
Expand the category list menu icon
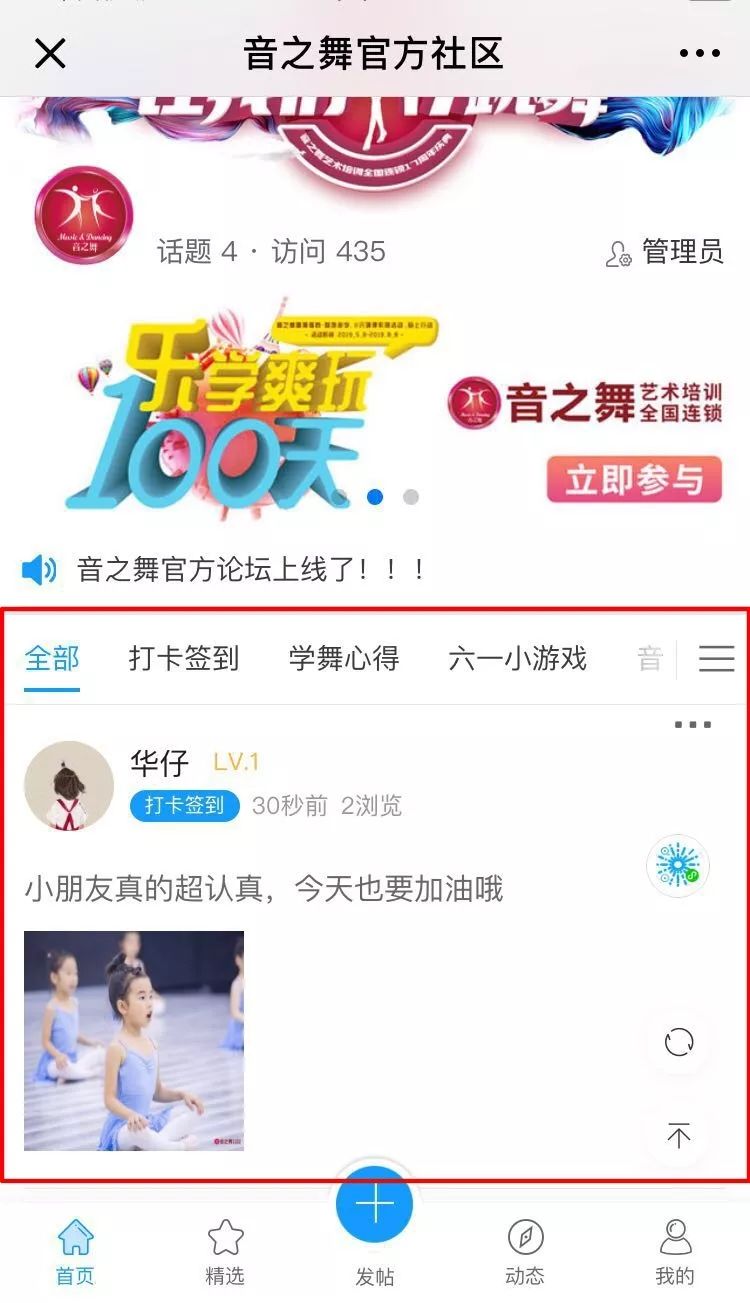pyautogui.click(x=716, y=659)
